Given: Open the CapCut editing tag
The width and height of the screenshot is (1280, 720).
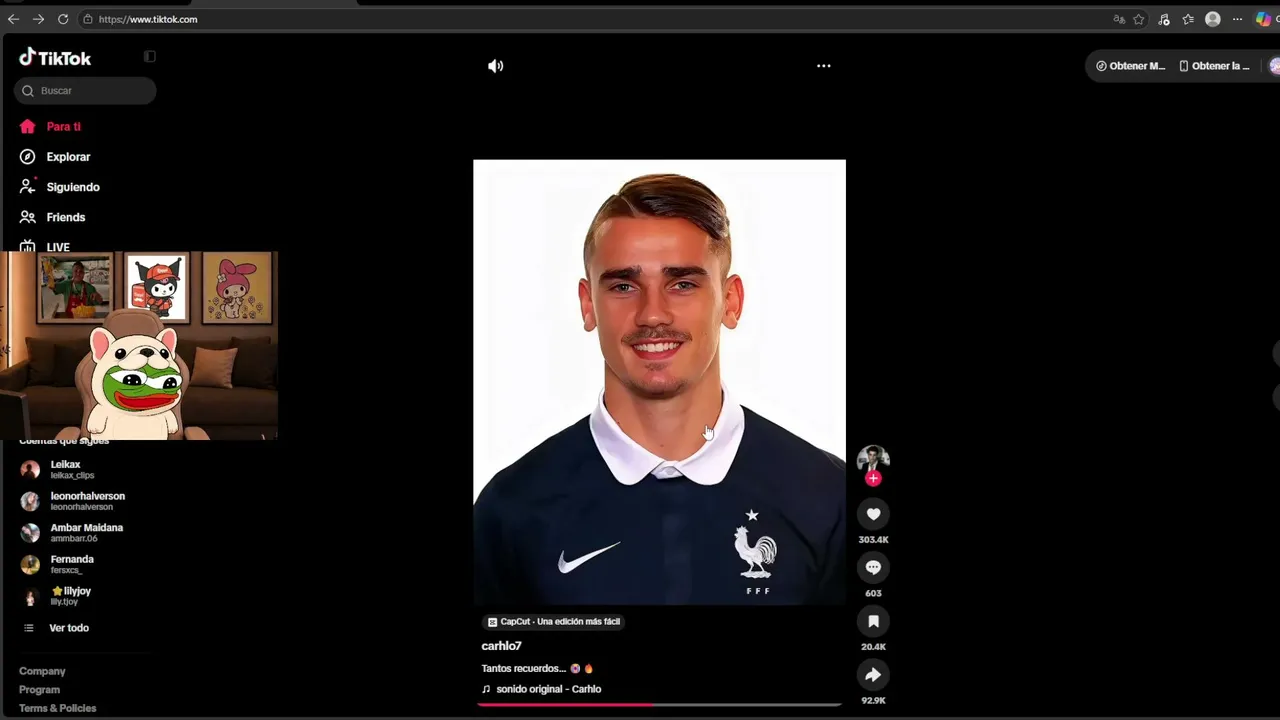Looking at the screenshot, I should (x=554, y=622).
